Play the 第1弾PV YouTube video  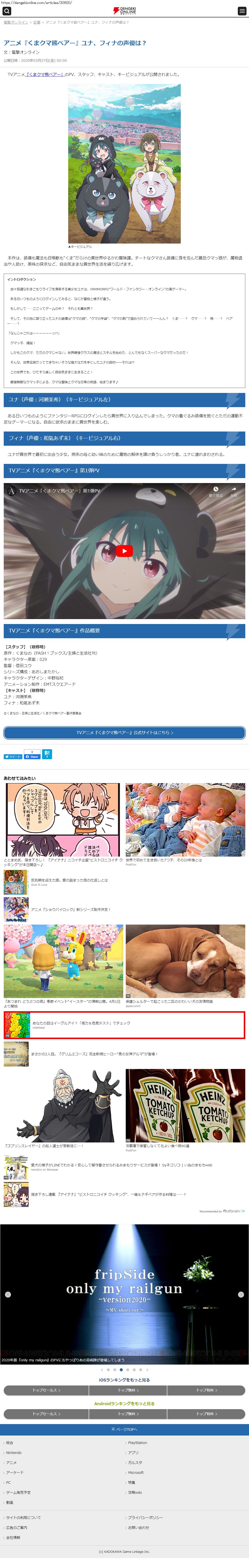click(124, 551)
